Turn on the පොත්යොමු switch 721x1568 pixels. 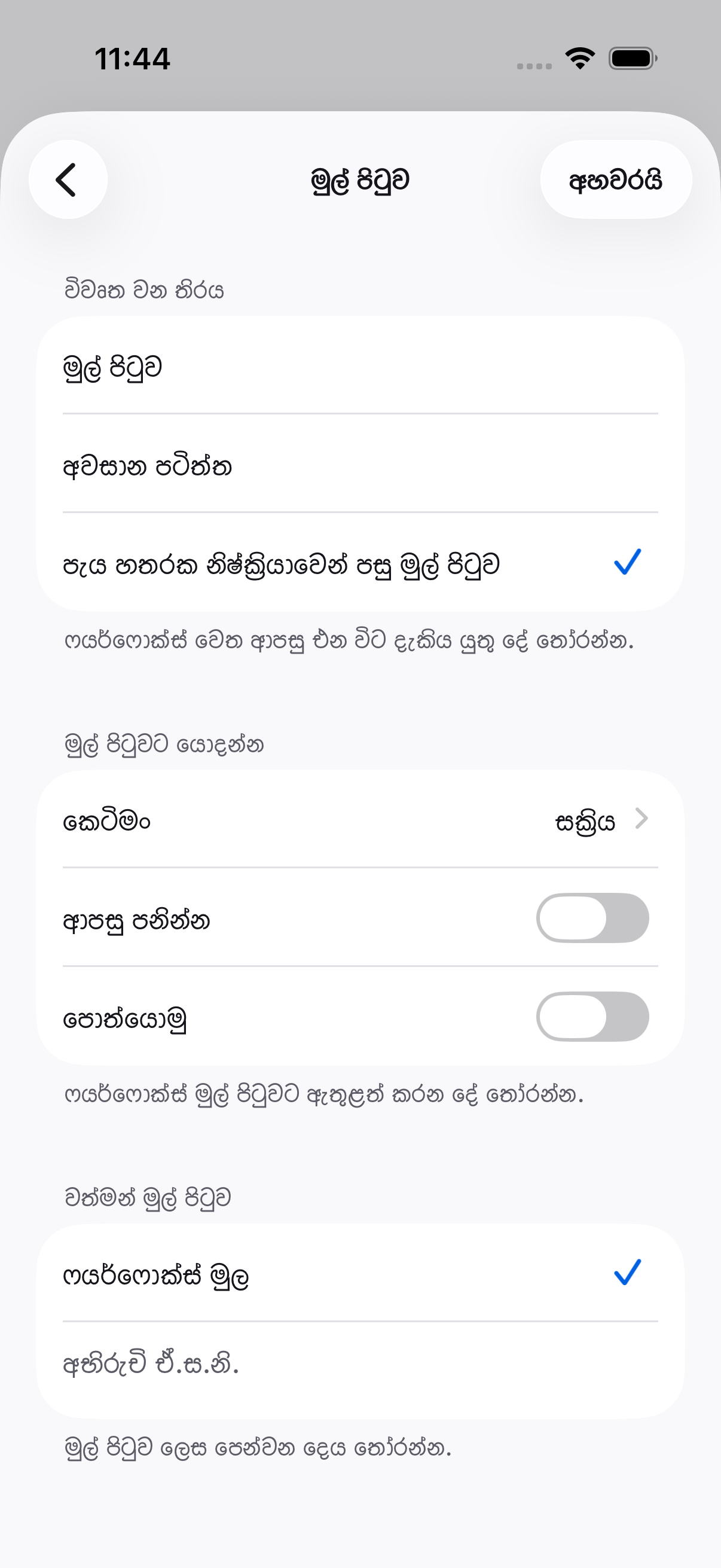click(x=592, y=1017)
